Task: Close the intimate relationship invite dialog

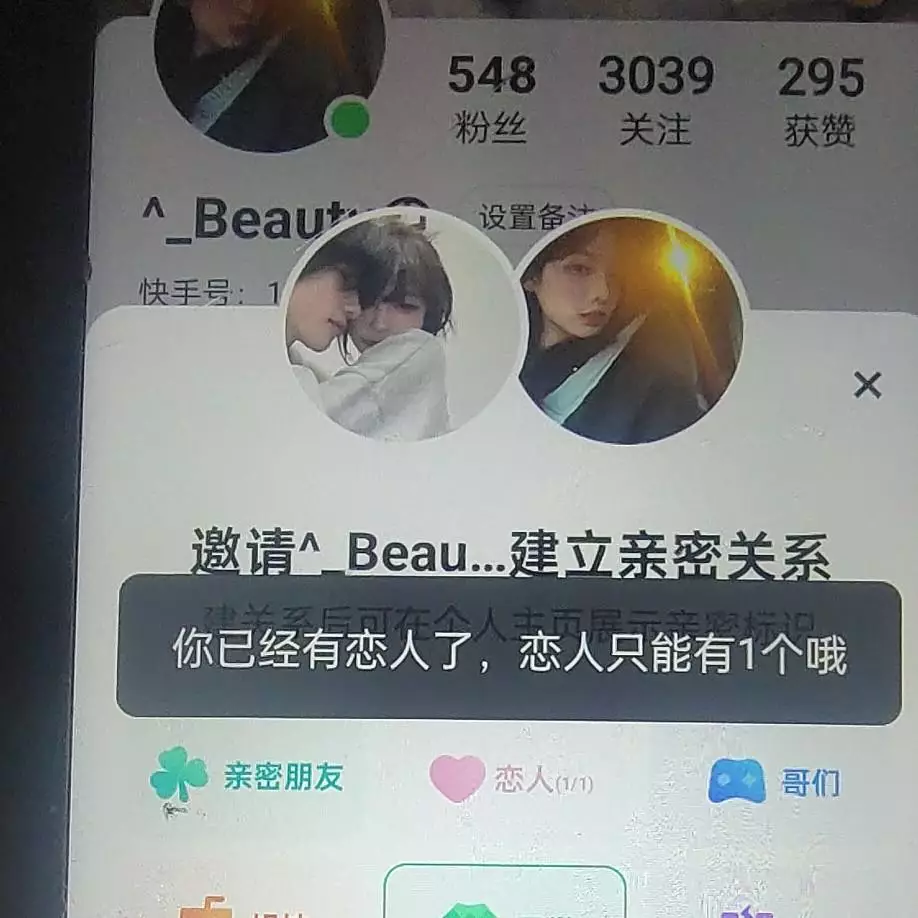Action: click(x=867, y=385)
